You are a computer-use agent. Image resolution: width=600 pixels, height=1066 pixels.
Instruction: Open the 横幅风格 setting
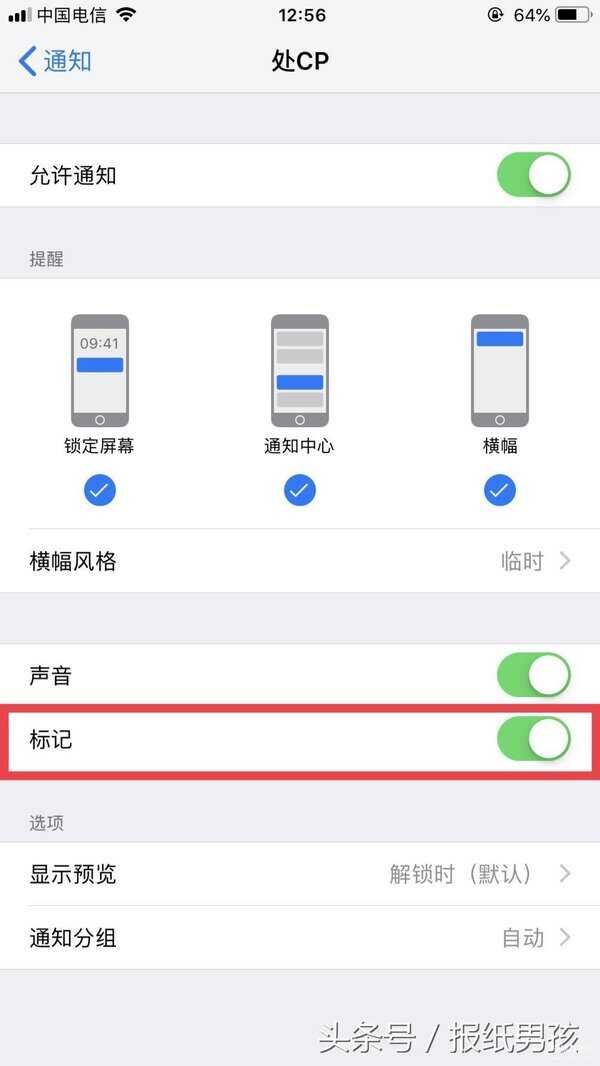coord(300,561)
